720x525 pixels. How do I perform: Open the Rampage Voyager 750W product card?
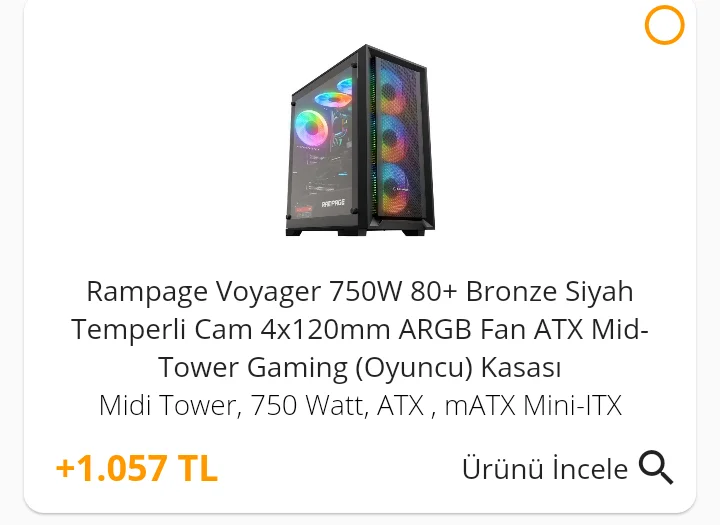tap(360, 329)
